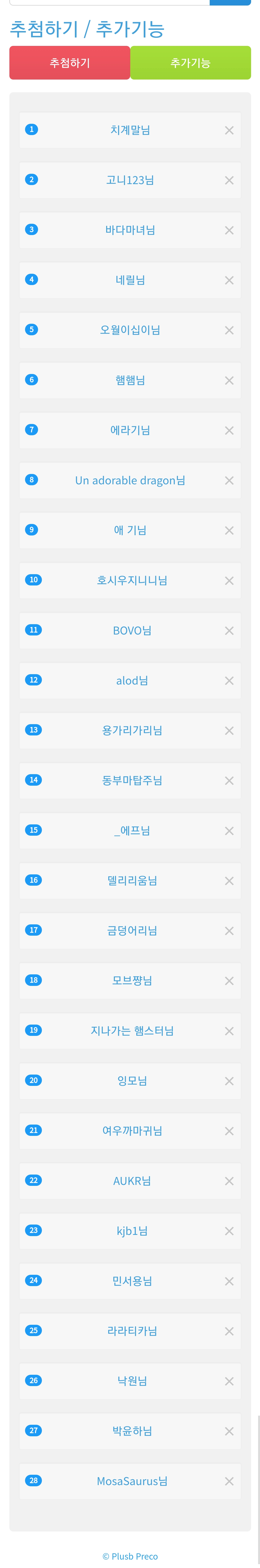This screenshot has height=1568, width=260.
Task: Delete 호시우지니니님 from the list
Action: pyautogui.click(x=229, y=581)
